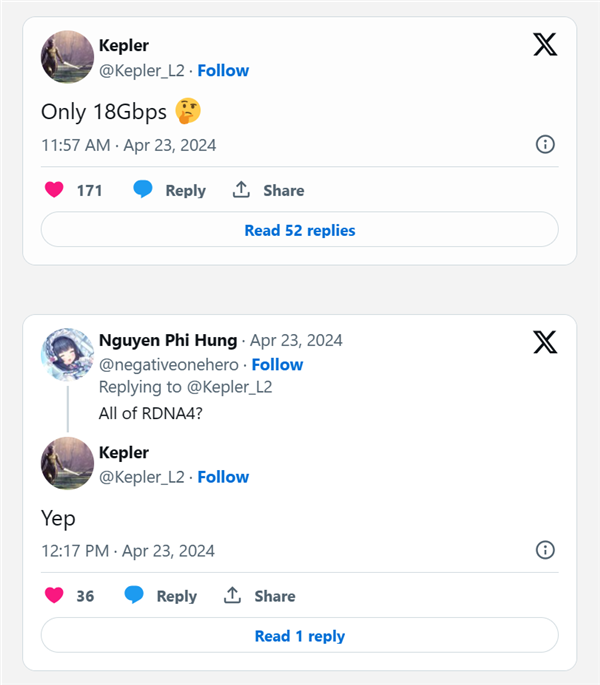Screen dimensions: 600x685
Task: Follow @Kepler_L2 from the "Yep" tweet
Action: pos(223,477)
